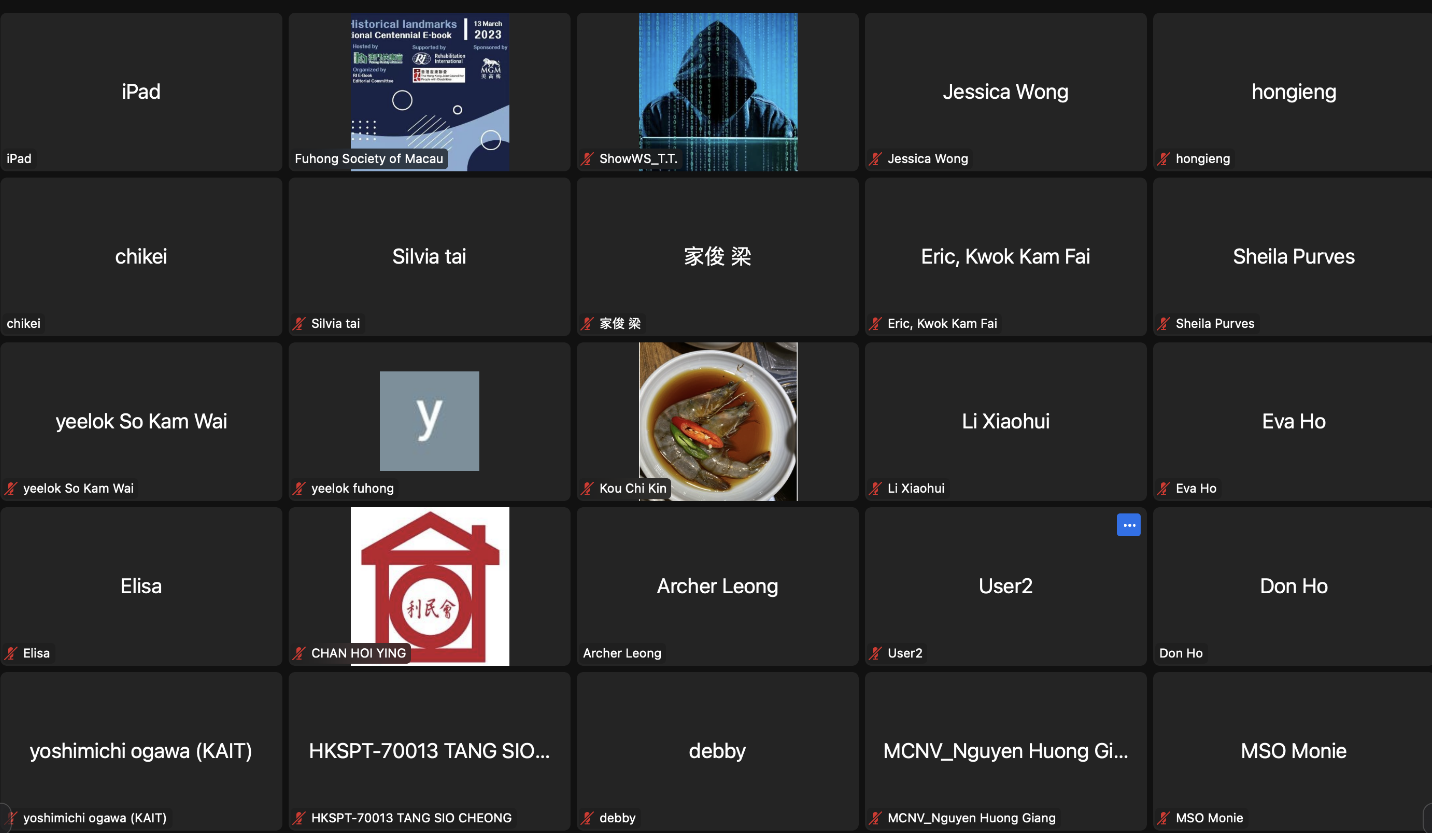Screen dimensions: 1432x833
Task: Select Don Ho's participant tile
Action: point(1293,586)
